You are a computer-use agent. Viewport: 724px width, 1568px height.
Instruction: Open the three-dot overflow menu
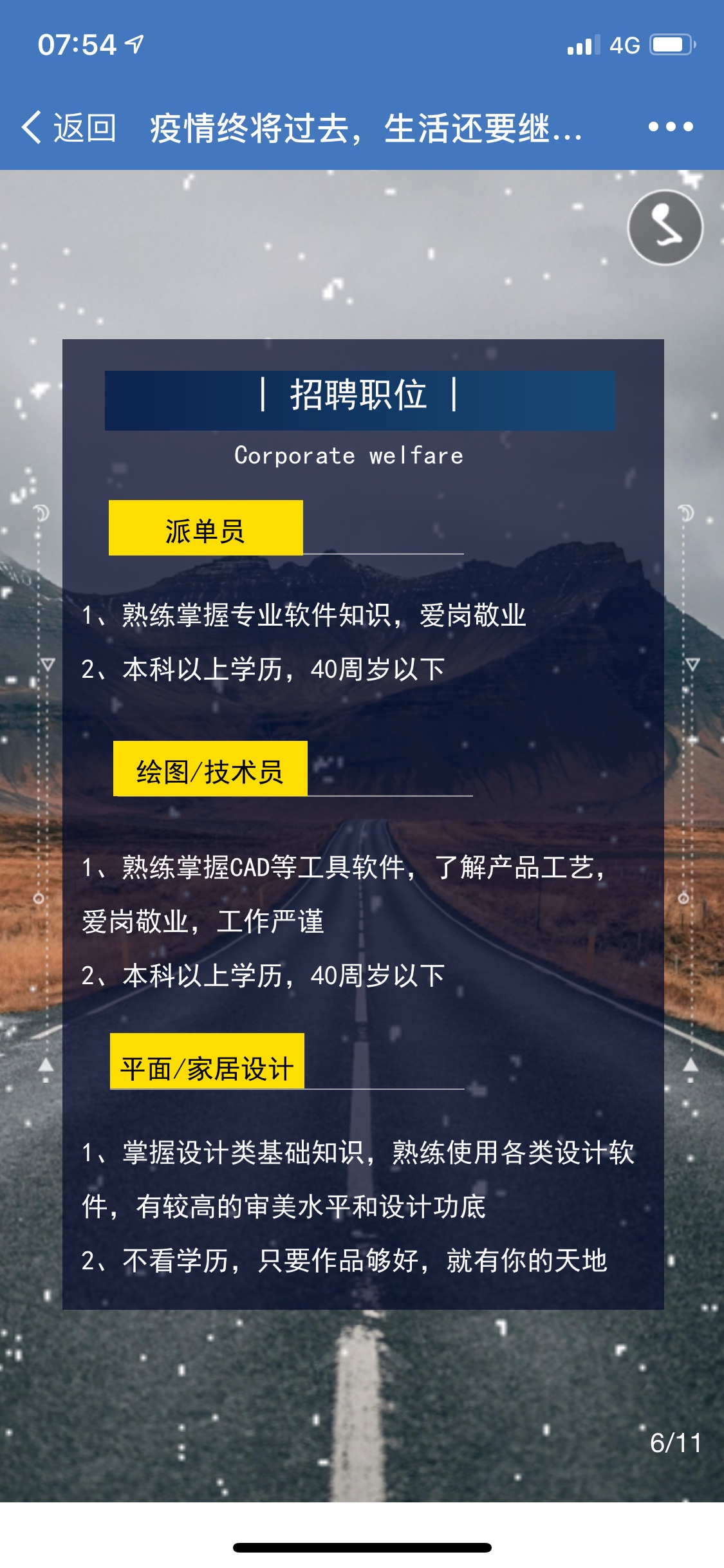coord(670,127)
